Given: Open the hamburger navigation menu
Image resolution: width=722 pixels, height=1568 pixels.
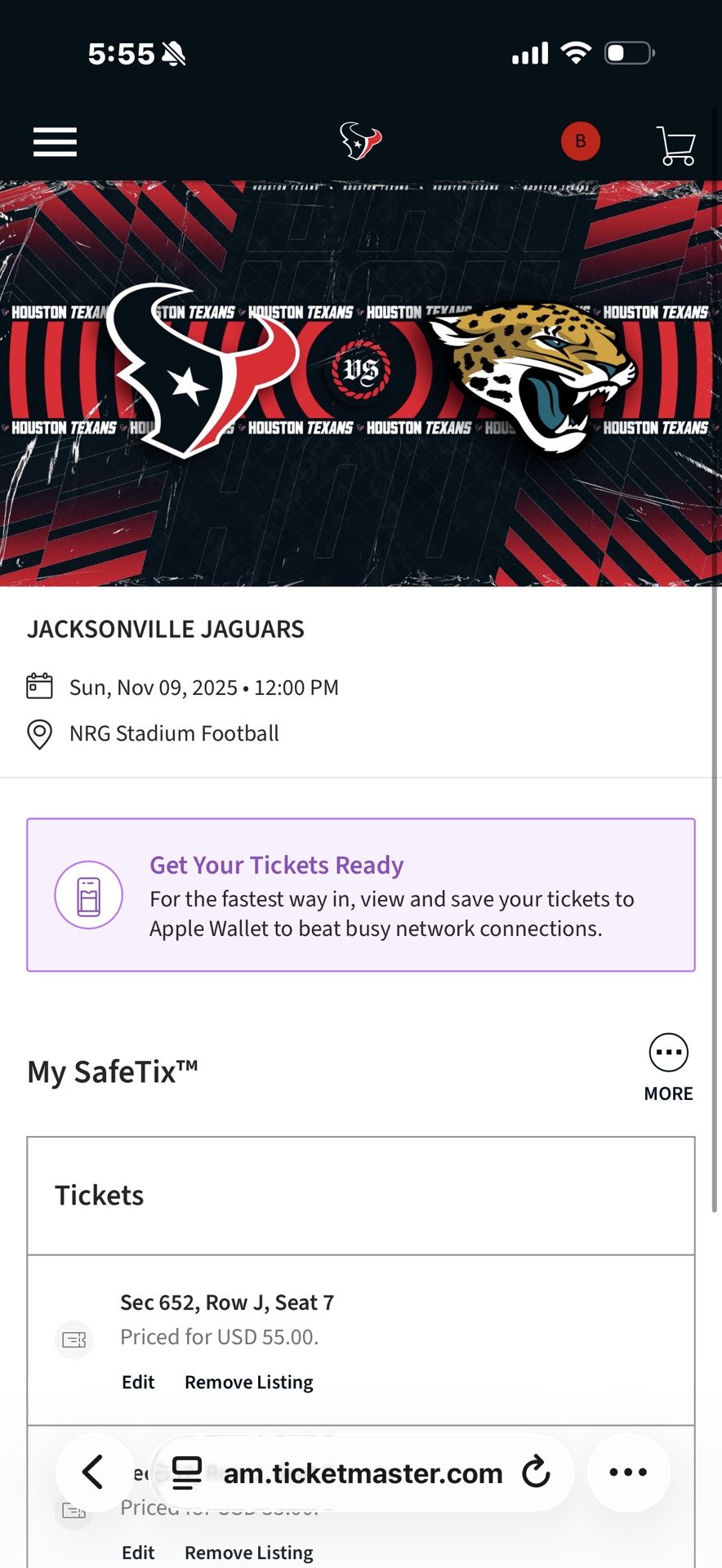Looking at the screenshot, I should 54,141.
